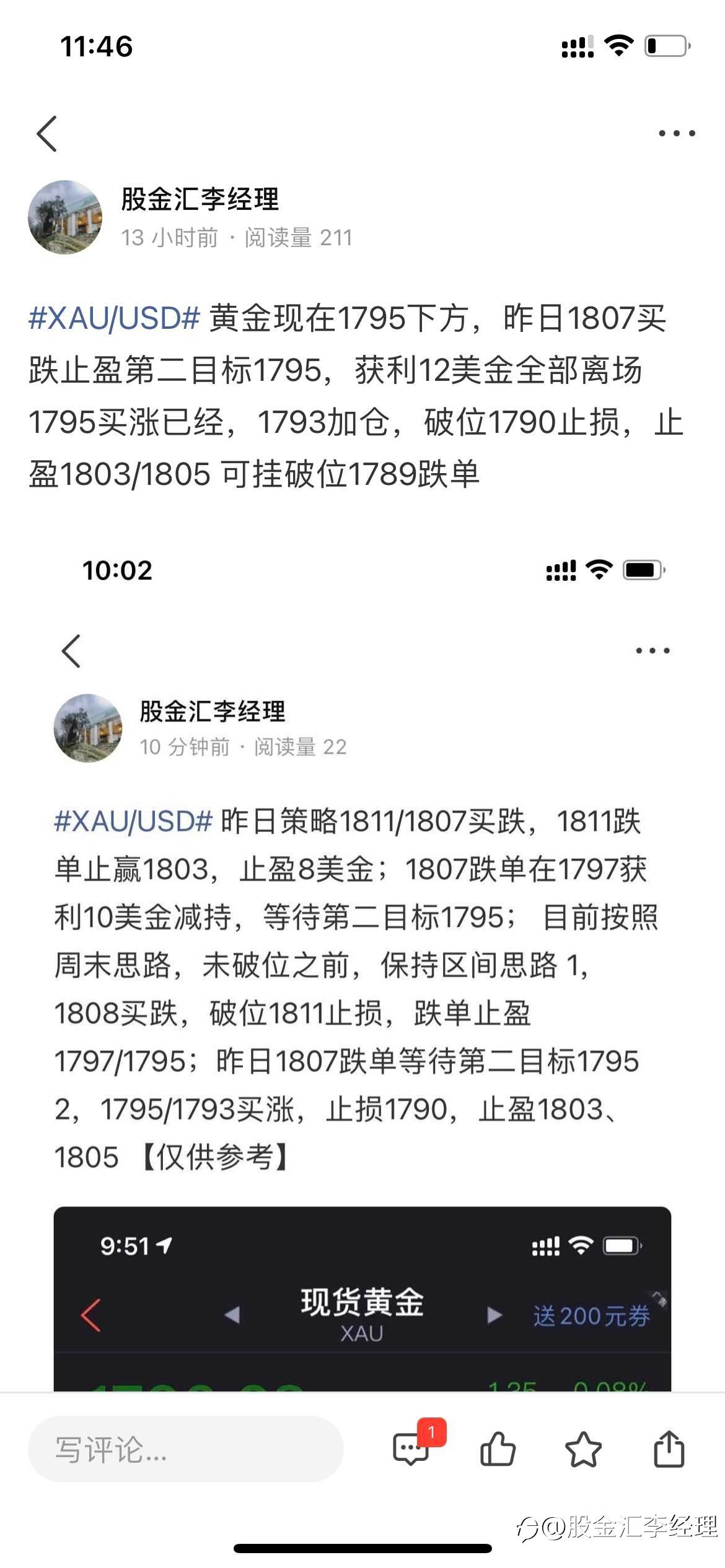This screenshot has width=725, height=1568.
Task: Add this post to favorites with the star
Action: pos(583,1450)
